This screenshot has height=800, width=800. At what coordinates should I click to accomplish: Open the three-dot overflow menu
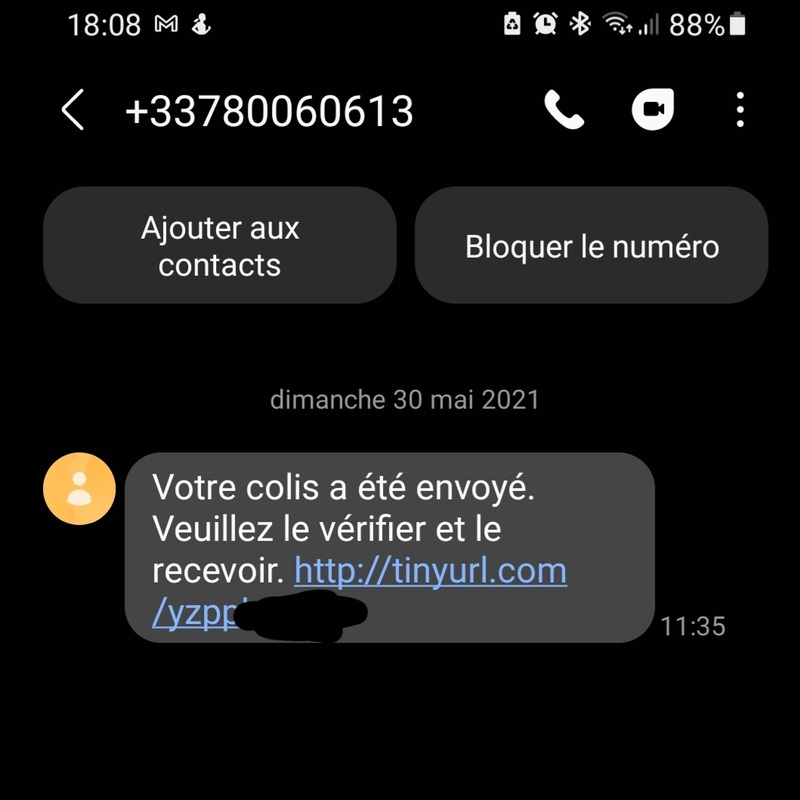[740, 110]
